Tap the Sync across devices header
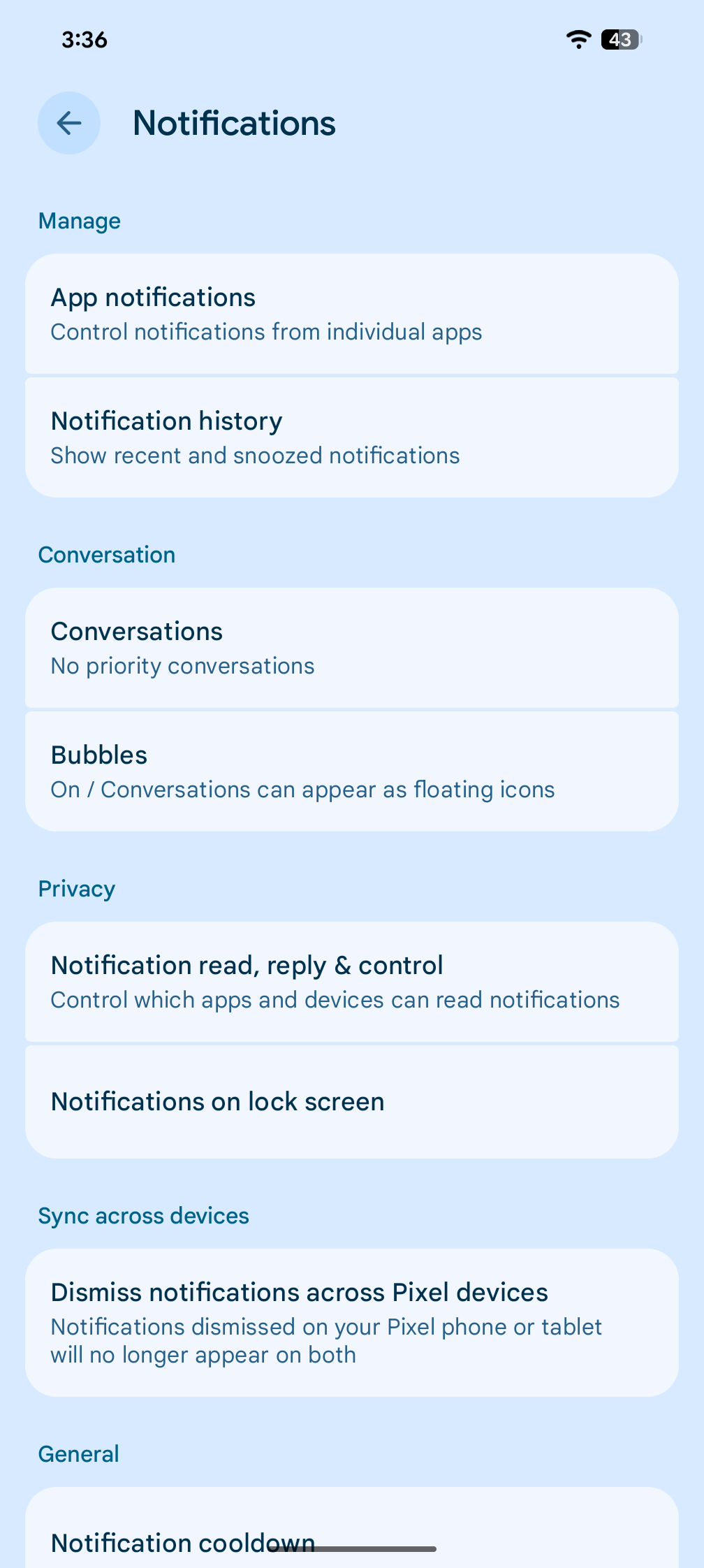Image resolution: width=704 pixels, height=1568 pixels. 143,1216
